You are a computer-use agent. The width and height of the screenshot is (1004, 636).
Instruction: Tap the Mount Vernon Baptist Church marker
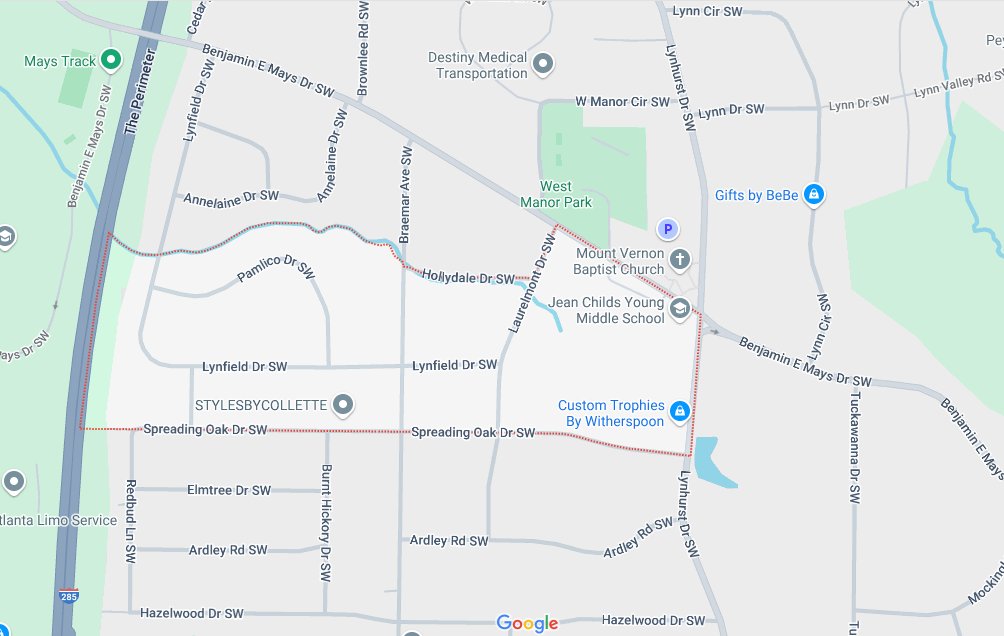coord(679,261)
